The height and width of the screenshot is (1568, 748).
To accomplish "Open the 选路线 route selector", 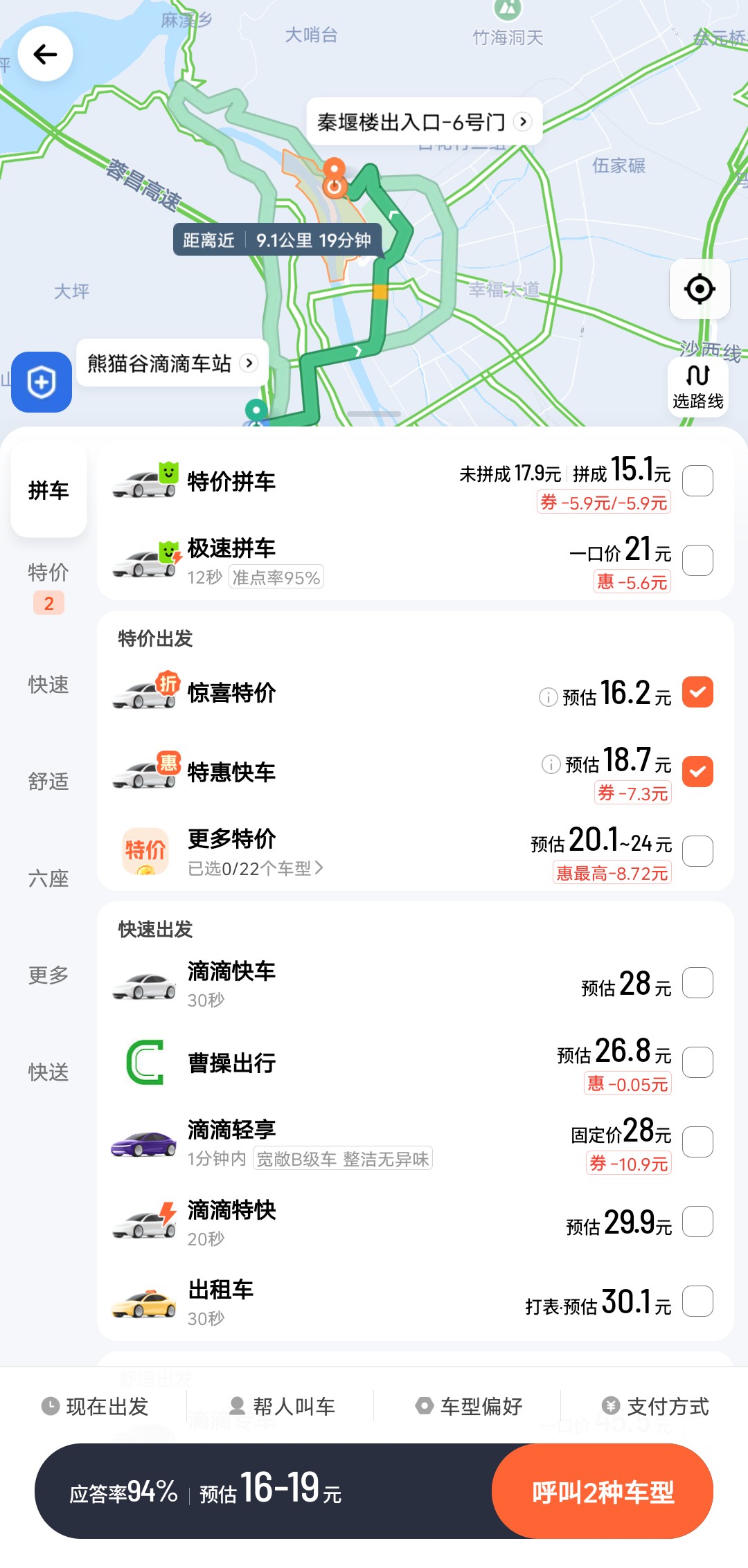I will [697, 386].
